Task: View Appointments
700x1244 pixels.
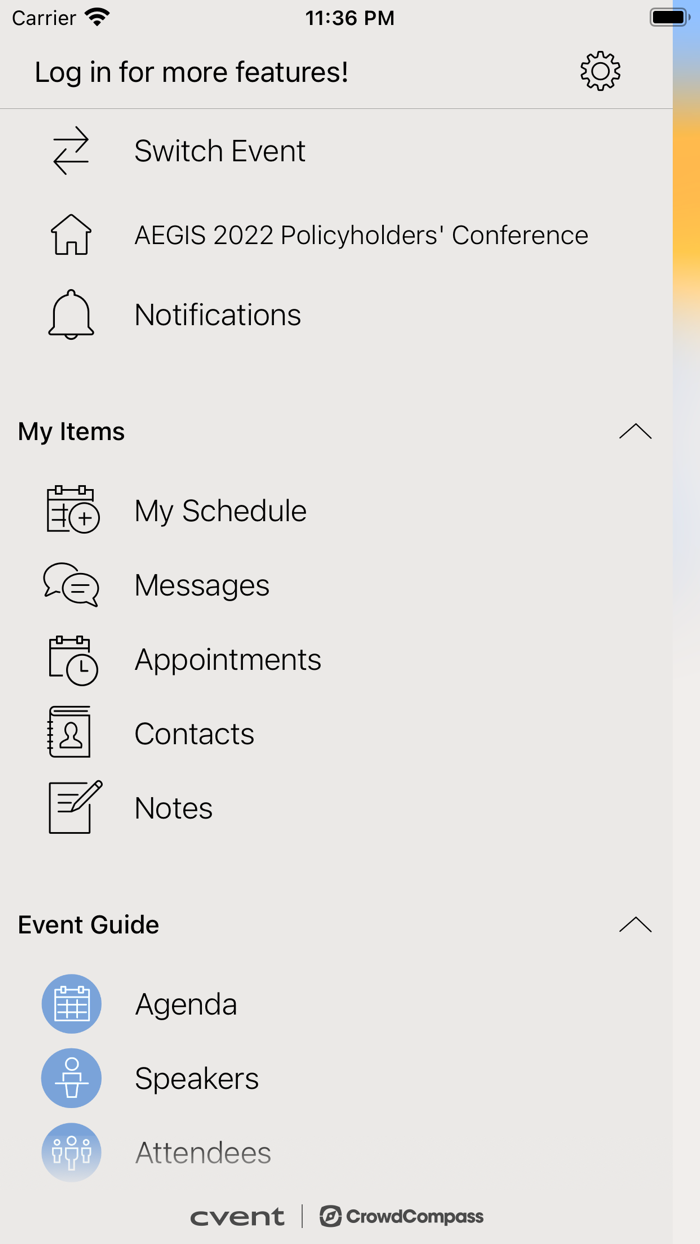Action: coord(227,659)
